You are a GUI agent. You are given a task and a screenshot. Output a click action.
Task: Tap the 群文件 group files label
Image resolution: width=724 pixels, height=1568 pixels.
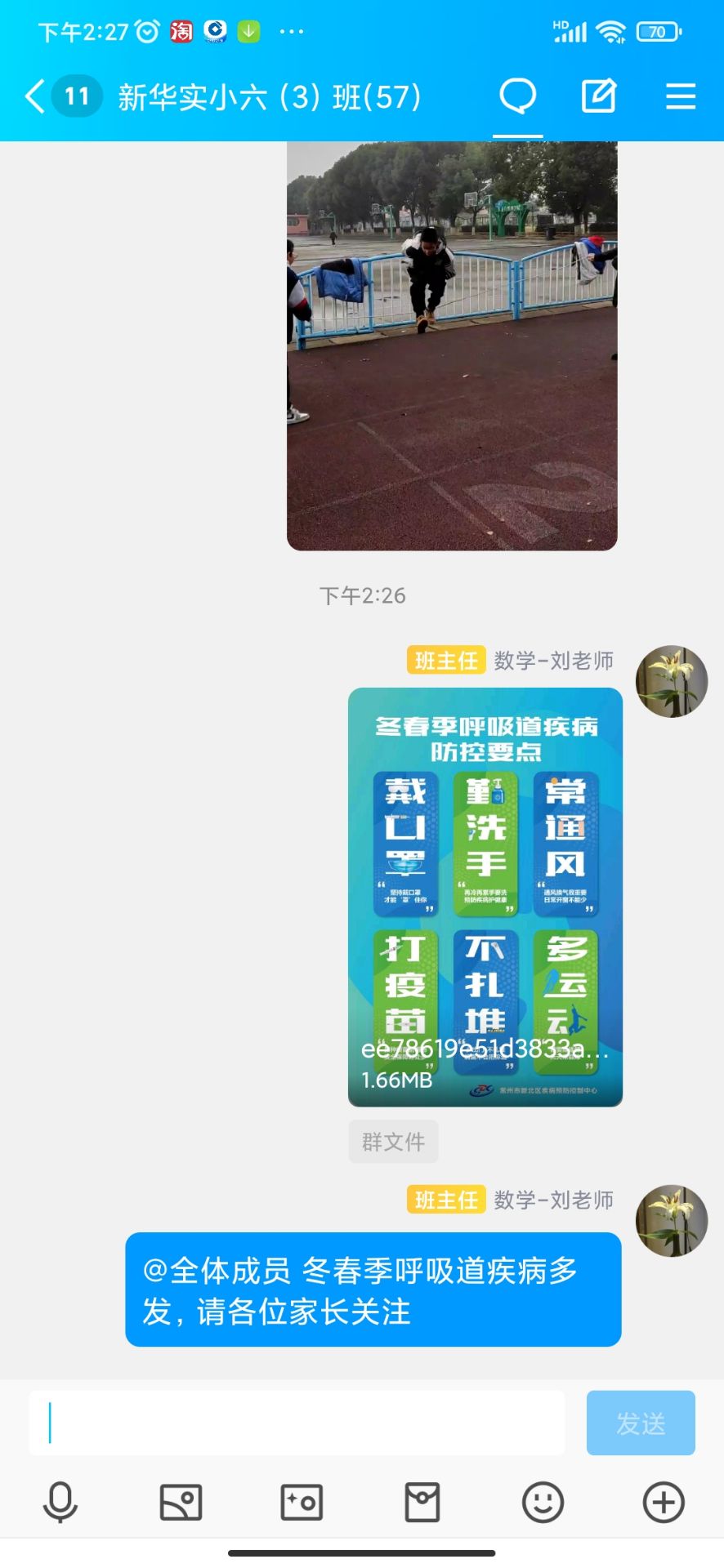(x=394, y=1142)
